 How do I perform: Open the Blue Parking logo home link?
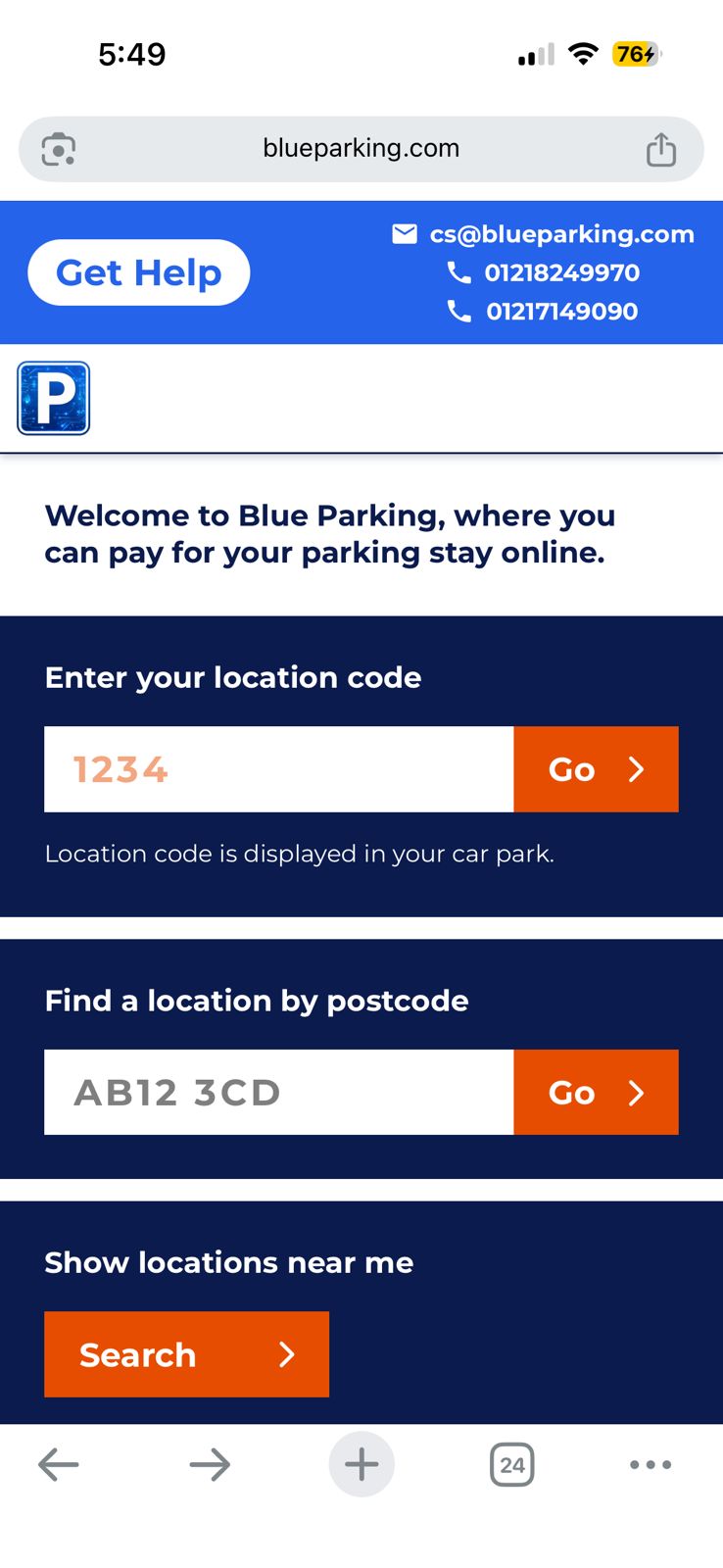tap(54, 398)
